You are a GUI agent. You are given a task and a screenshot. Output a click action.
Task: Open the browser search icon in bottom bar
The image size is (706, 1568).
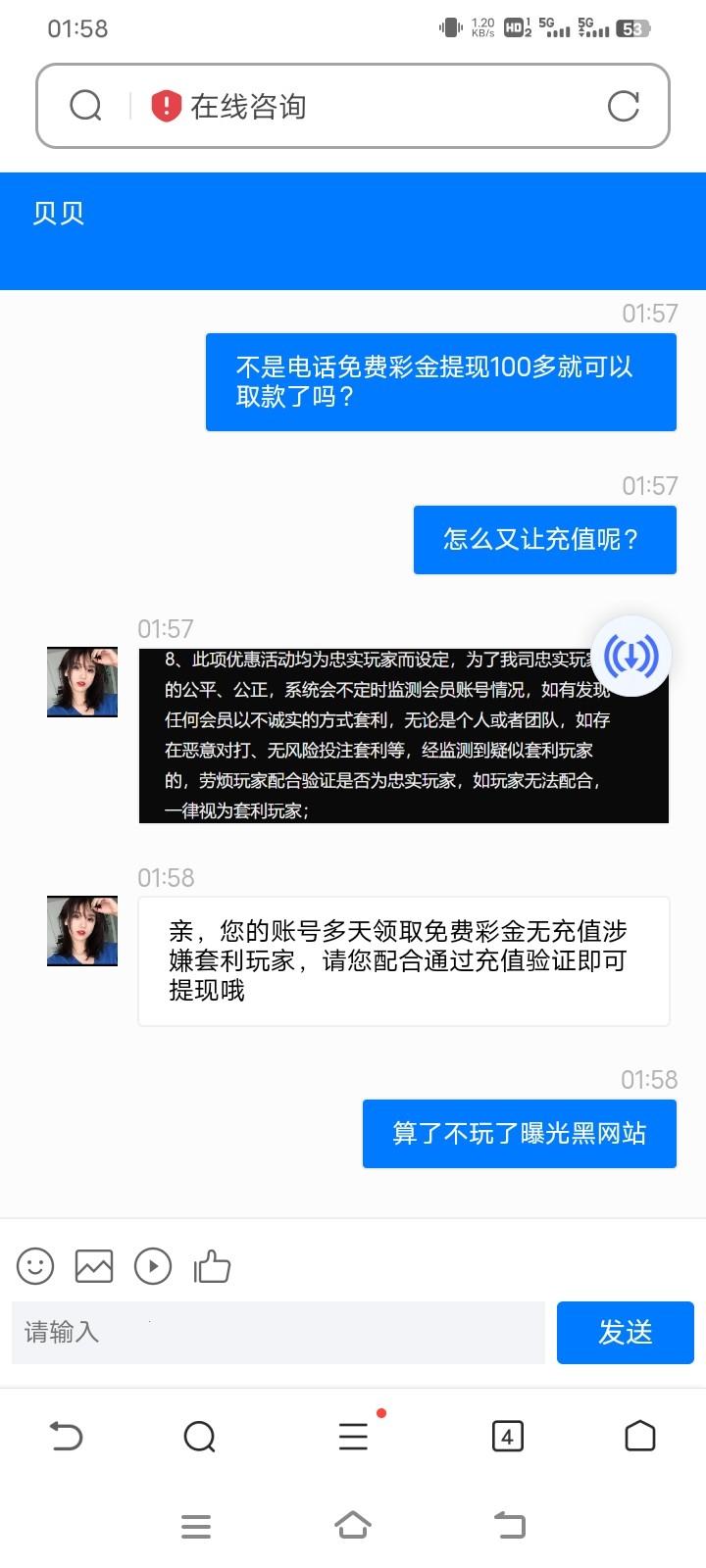(200, 1437)
